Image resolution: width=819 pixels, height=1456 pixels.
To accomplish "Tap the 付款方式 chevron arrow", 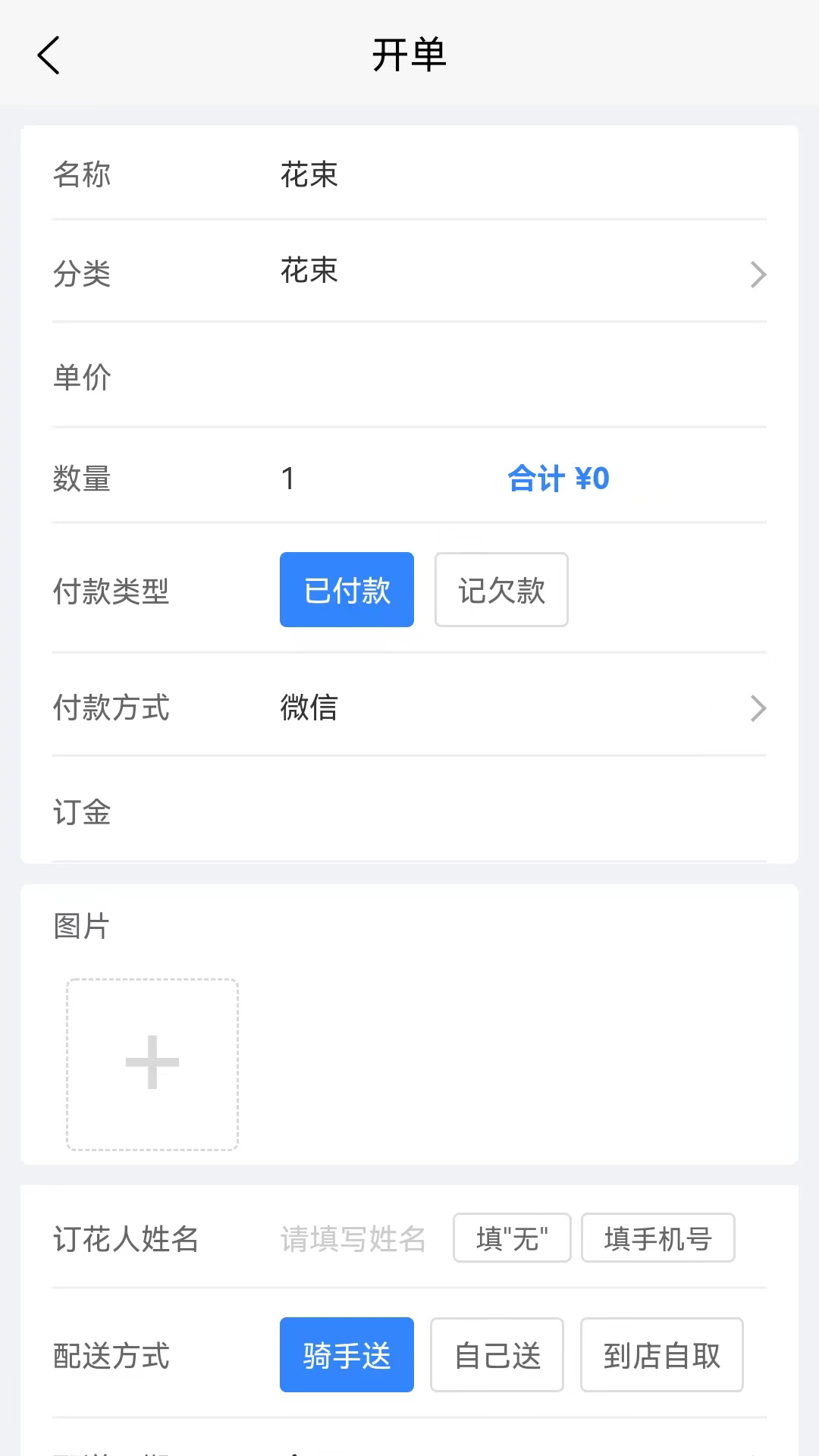I will click(758, 708).
